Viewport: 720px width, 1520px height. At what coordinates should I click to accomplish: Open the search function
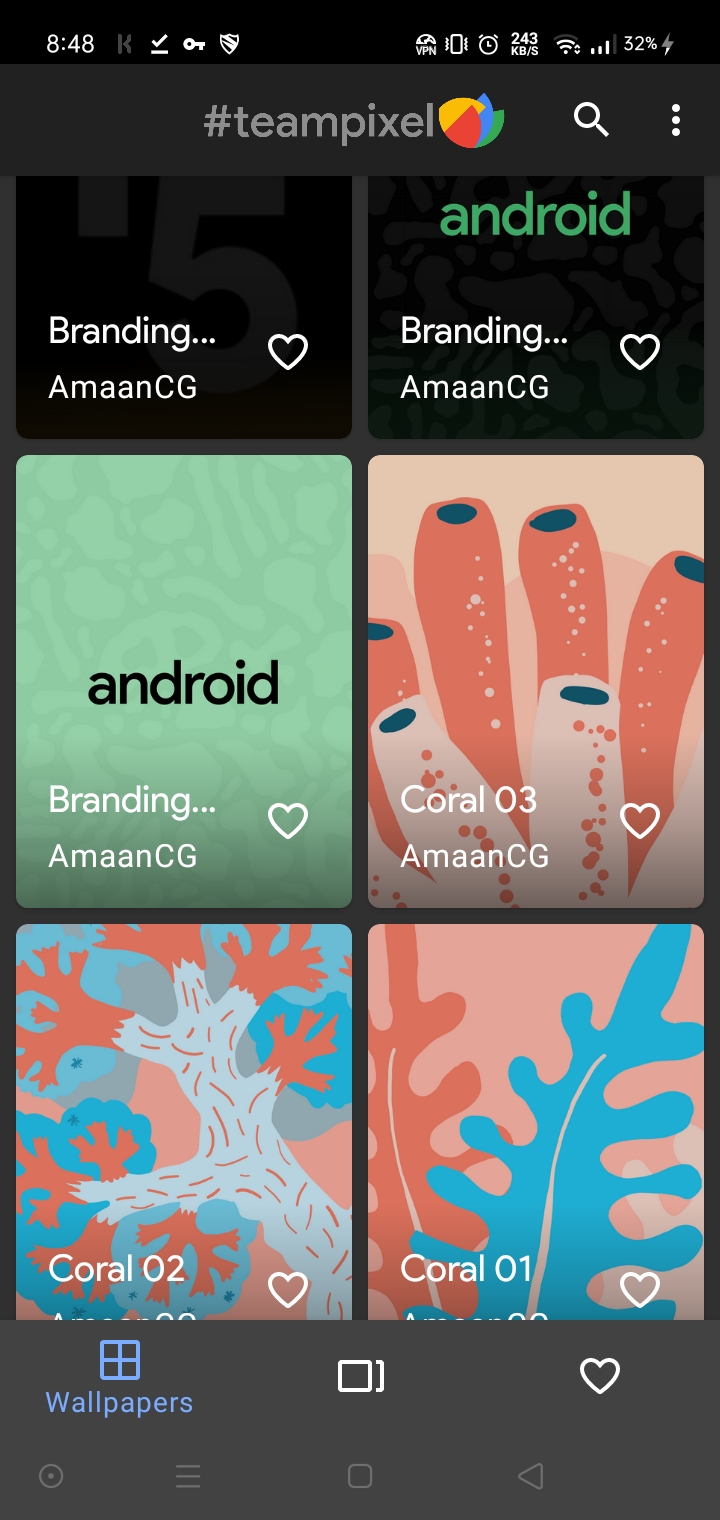point(591,119)
